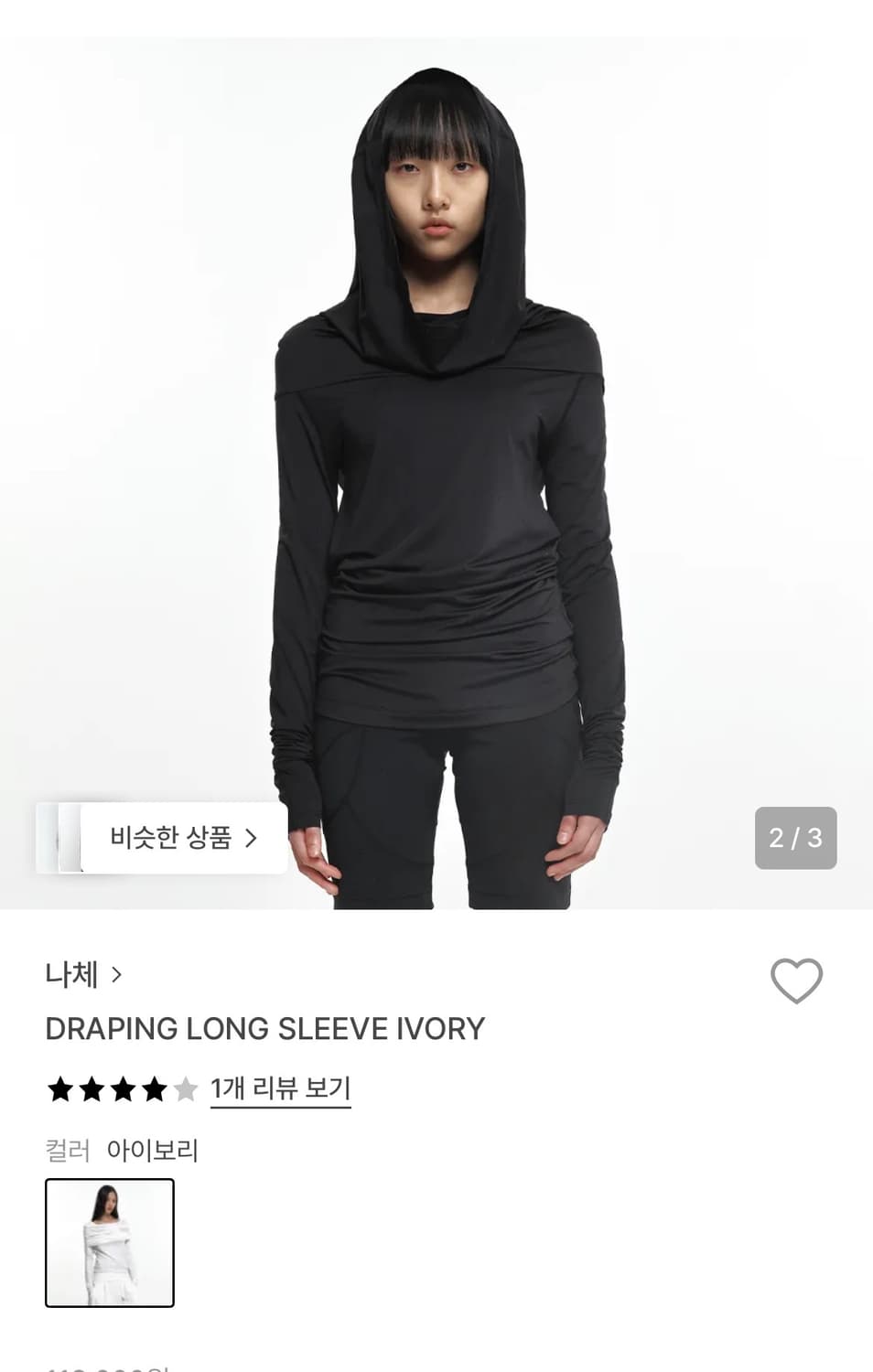Open 1개 리뷰 보기 review list
Viewport: 873px width, 1372px height.
[x=280, y=1088]
